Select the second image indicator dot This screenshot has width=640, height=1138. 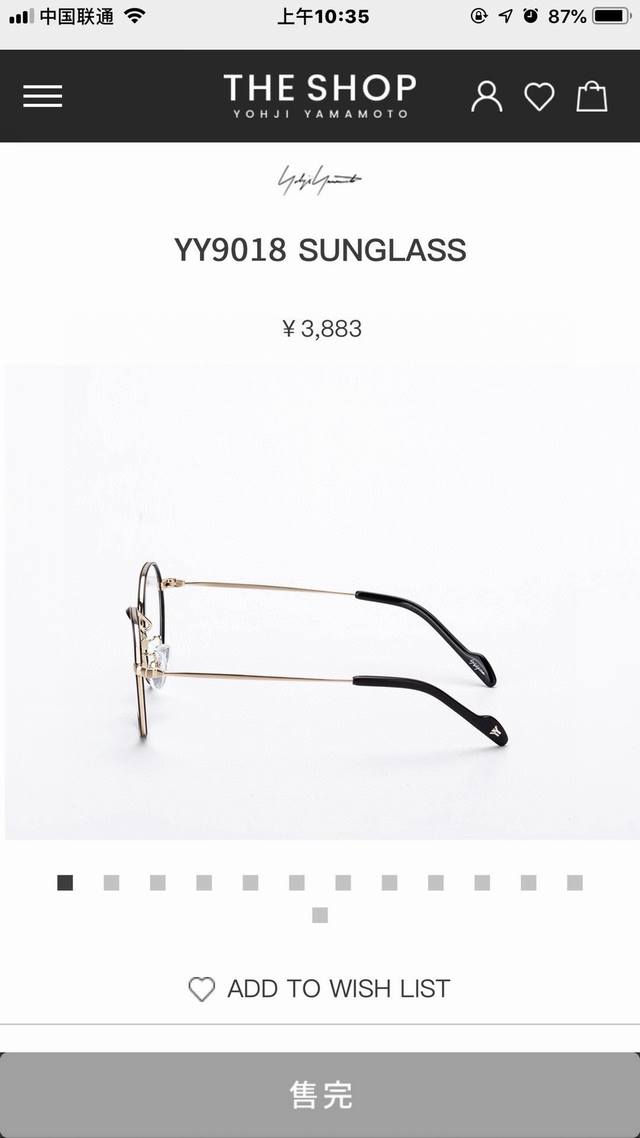111,882
